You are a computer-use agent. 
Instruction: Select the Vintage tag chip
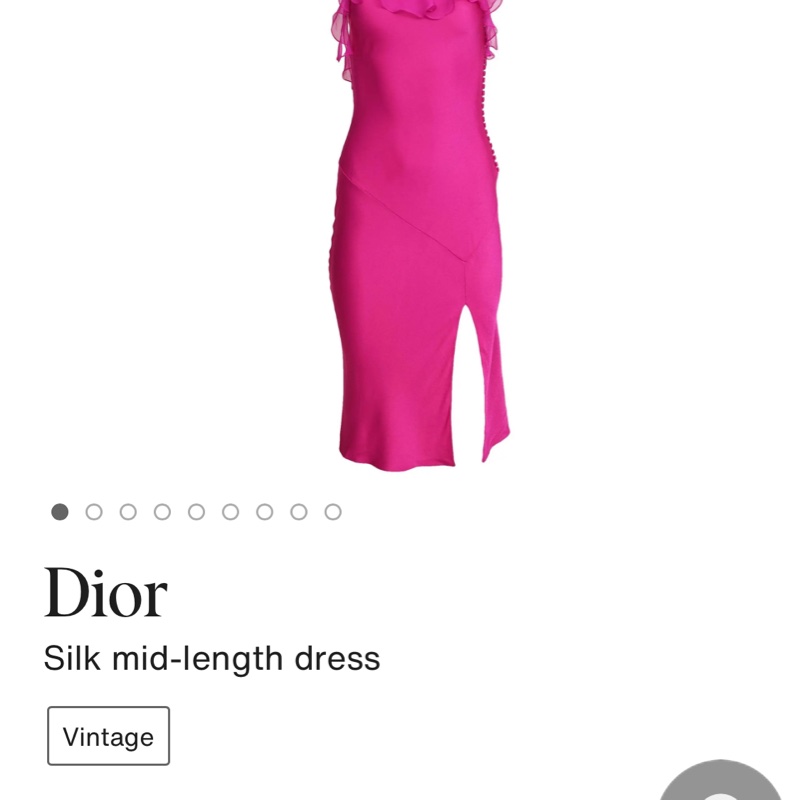pyautogui.click(x=108, y=737)
